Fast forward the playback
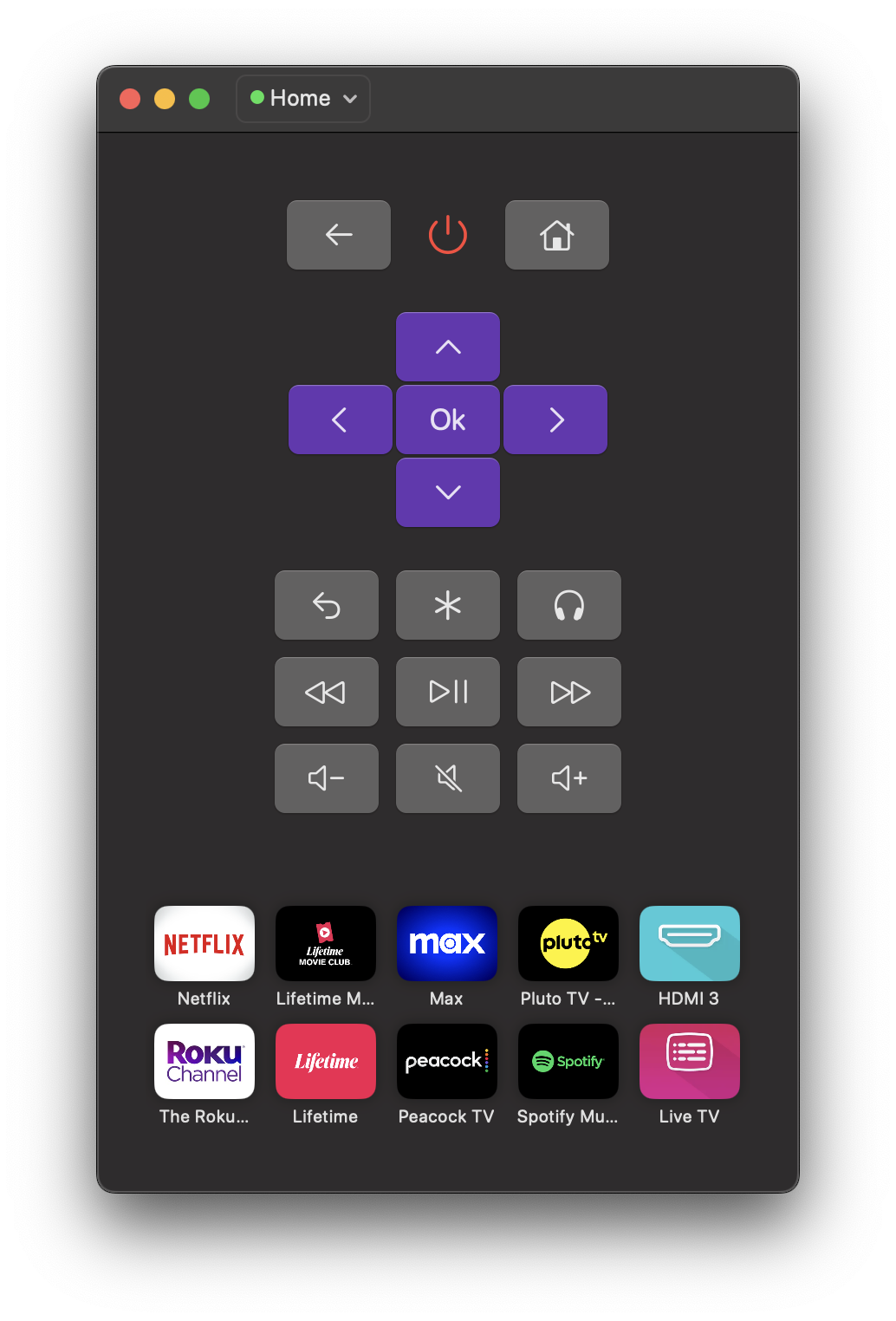This screenshot has width=896, height=1321. (569, 692)
